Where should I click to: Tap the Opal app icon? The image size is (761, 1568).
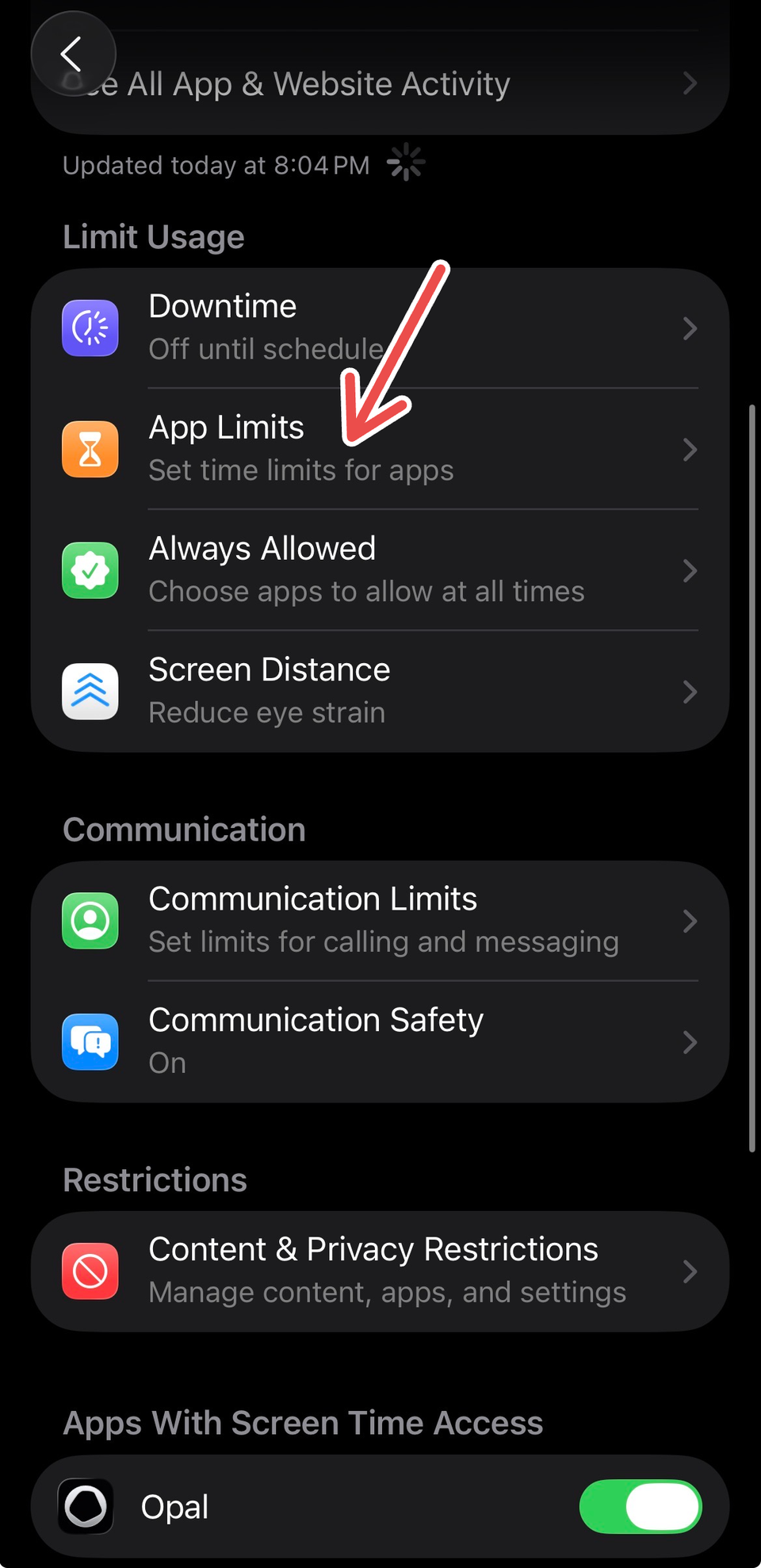click(85, 1505)
